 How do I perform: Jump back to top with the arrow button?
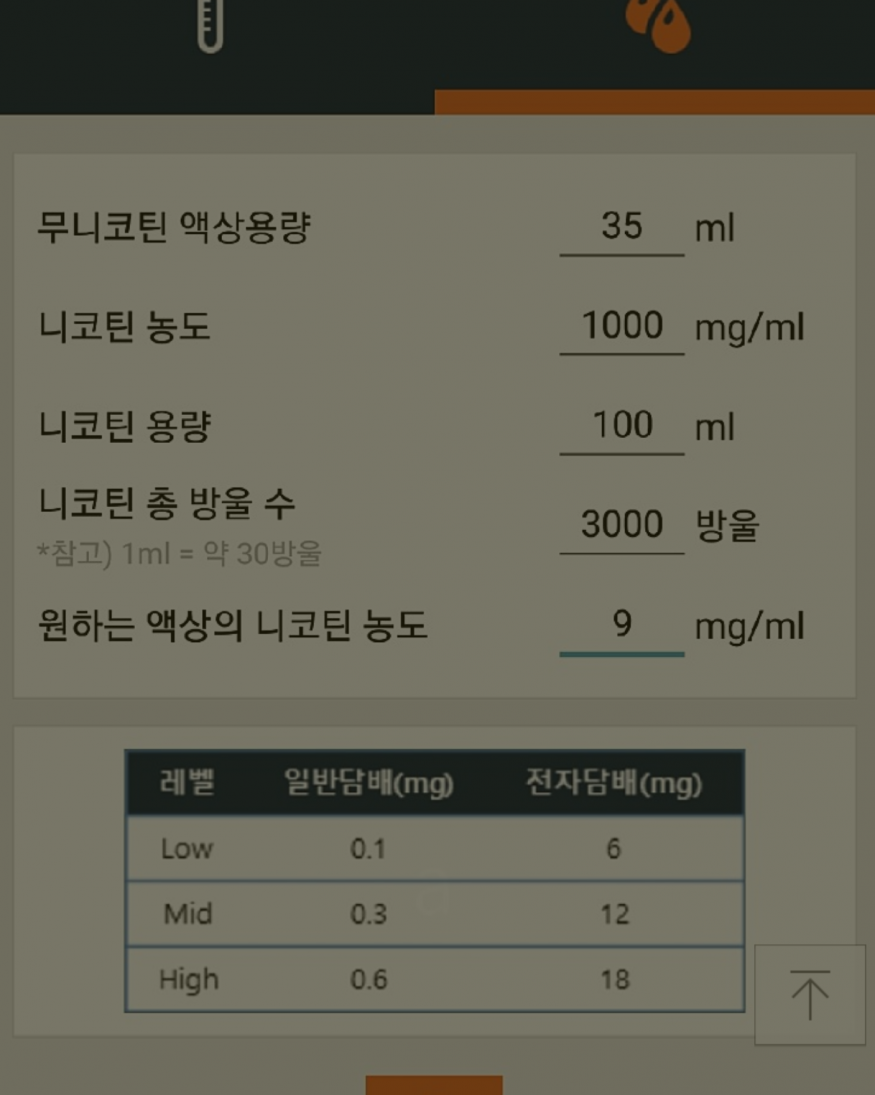809,995
